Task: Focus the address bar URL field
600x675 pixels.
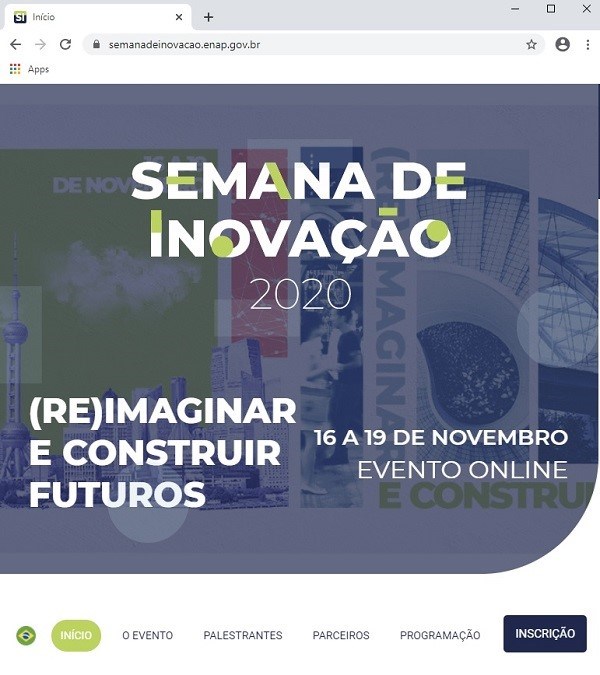Action: coord(300,44)
